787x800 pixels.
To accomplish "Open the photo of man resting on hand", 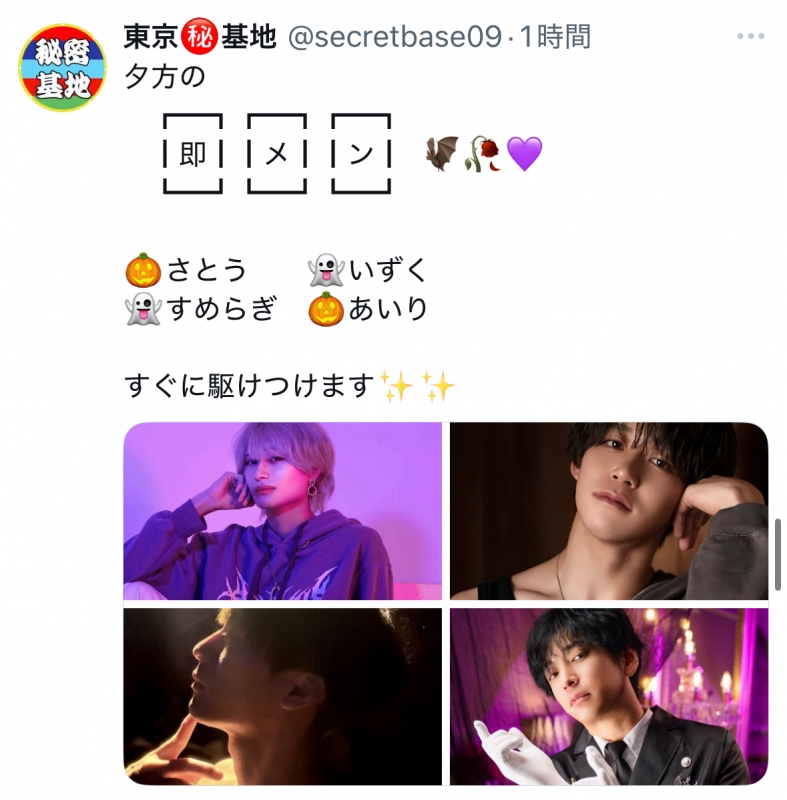I will pos(608,511).
